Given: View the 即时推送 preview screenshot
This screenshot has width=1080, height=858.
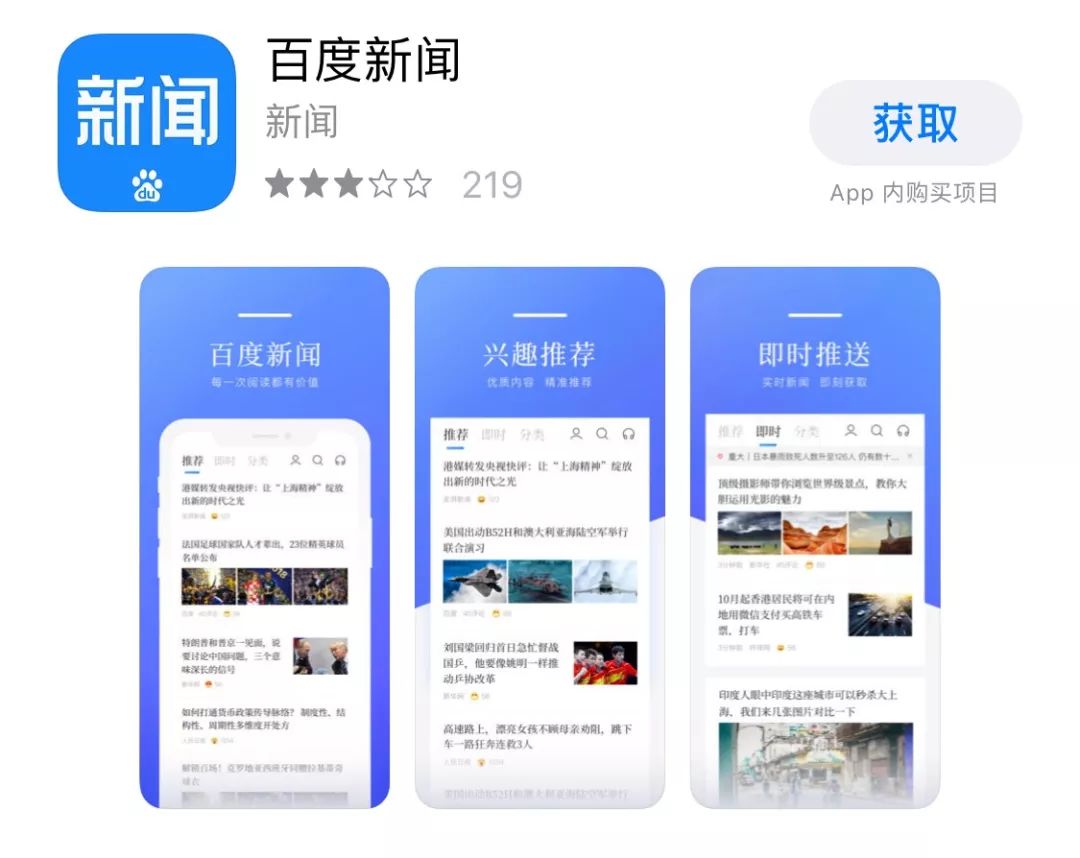Looking at the screenshot, I should [x=815, y=538].
